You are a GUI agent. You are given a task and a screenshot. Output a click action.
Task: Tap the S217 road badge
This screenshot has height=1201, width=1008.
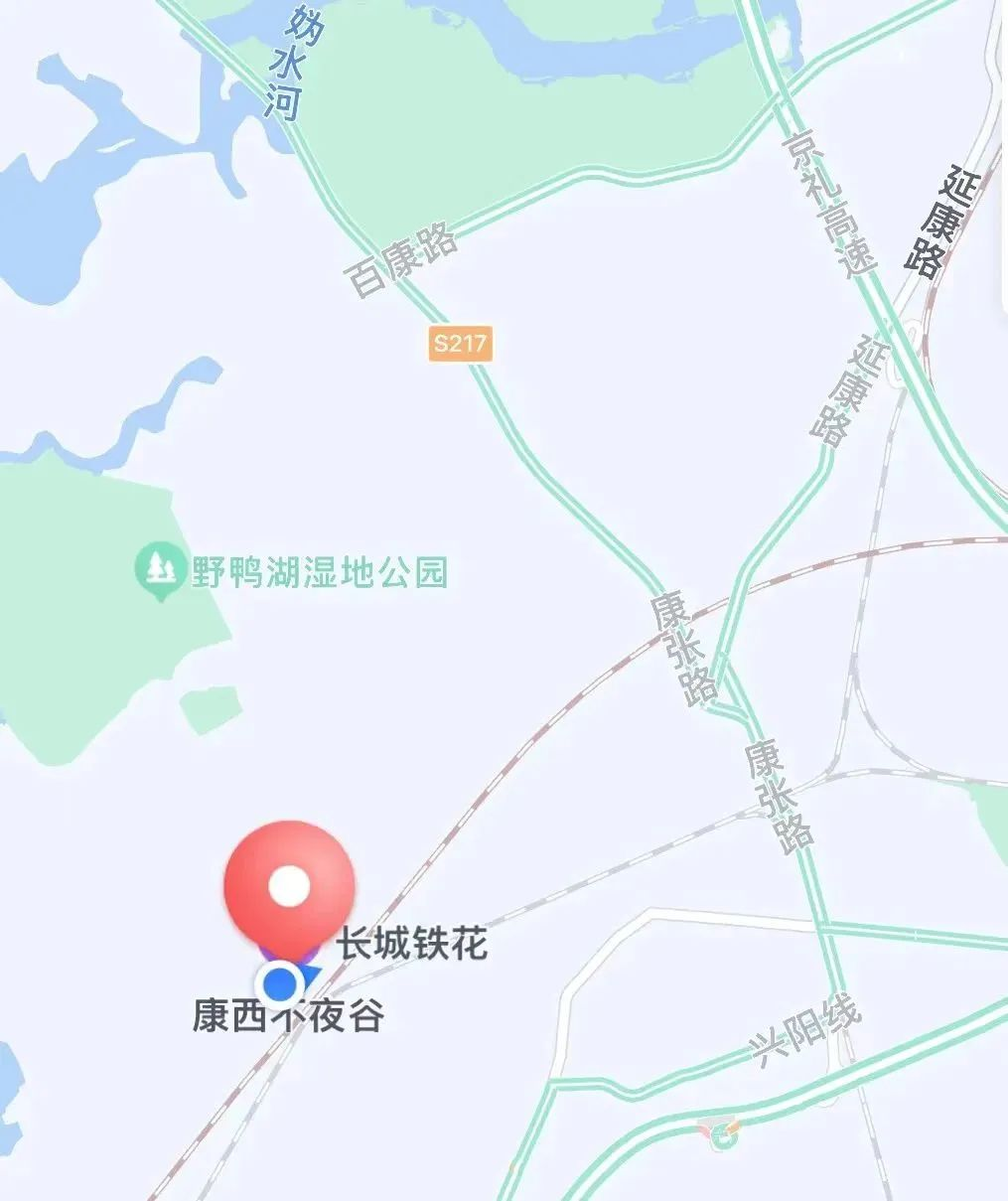461,345
